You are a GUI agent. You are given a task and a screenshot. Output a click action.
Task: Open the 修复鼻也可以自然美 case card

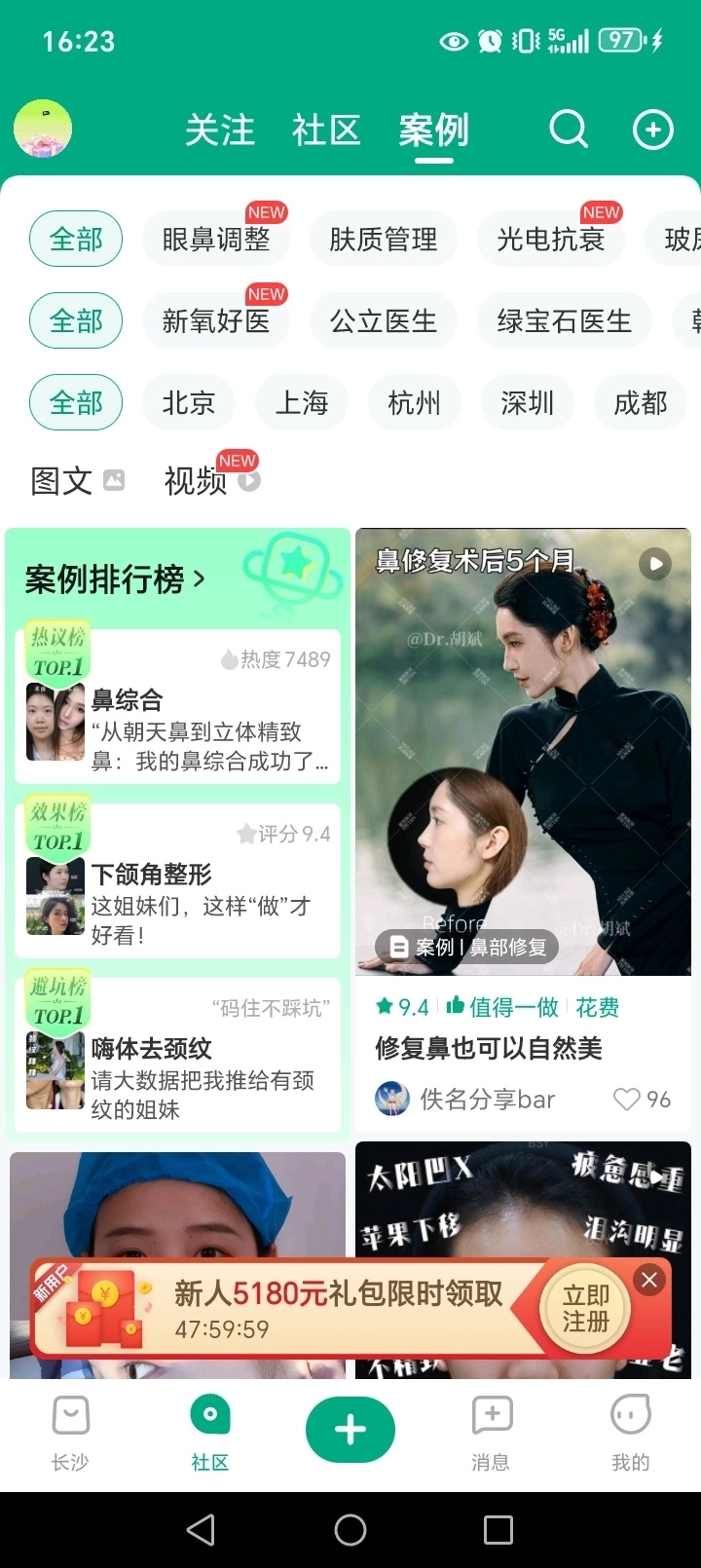click(x=488, y=1048)
